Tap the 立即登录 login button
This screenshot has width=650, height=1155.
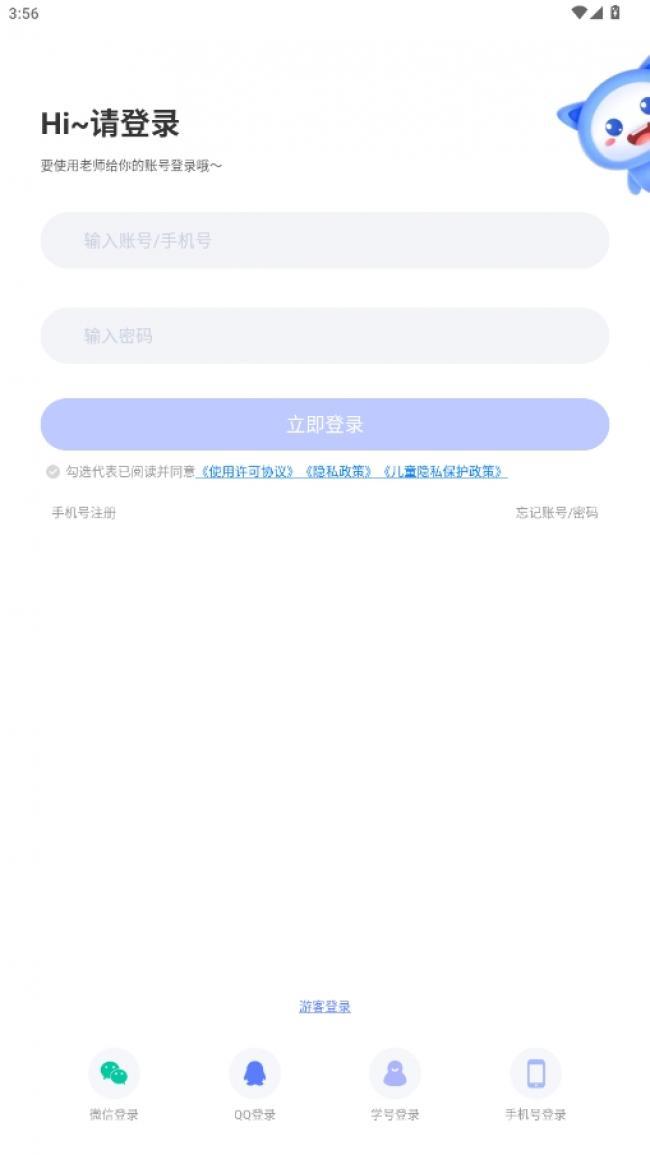click(x=324, y=424)
